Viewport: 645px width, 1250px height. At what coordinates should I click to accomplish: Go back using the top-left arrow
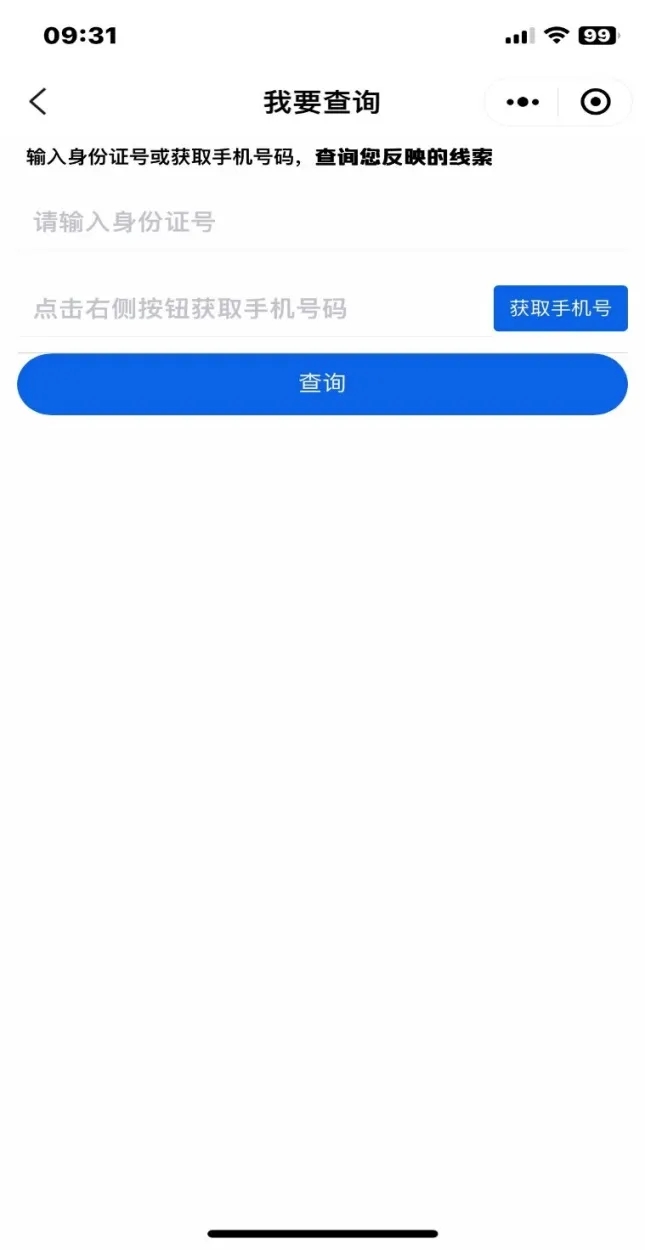[x=38, y=101]
